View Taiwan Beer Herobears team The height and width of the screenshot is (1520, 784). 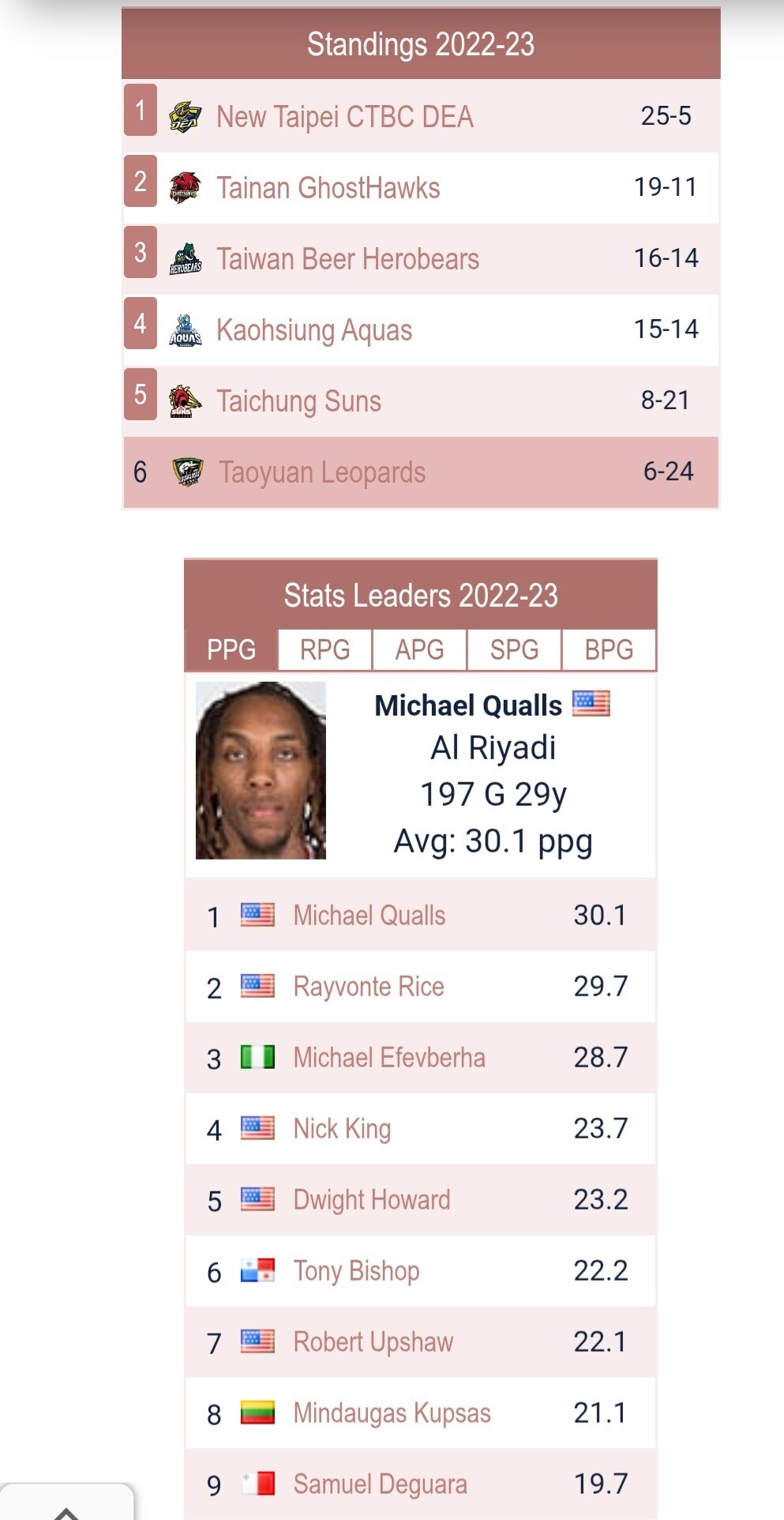pyautogui.click(x=348, y=259)
